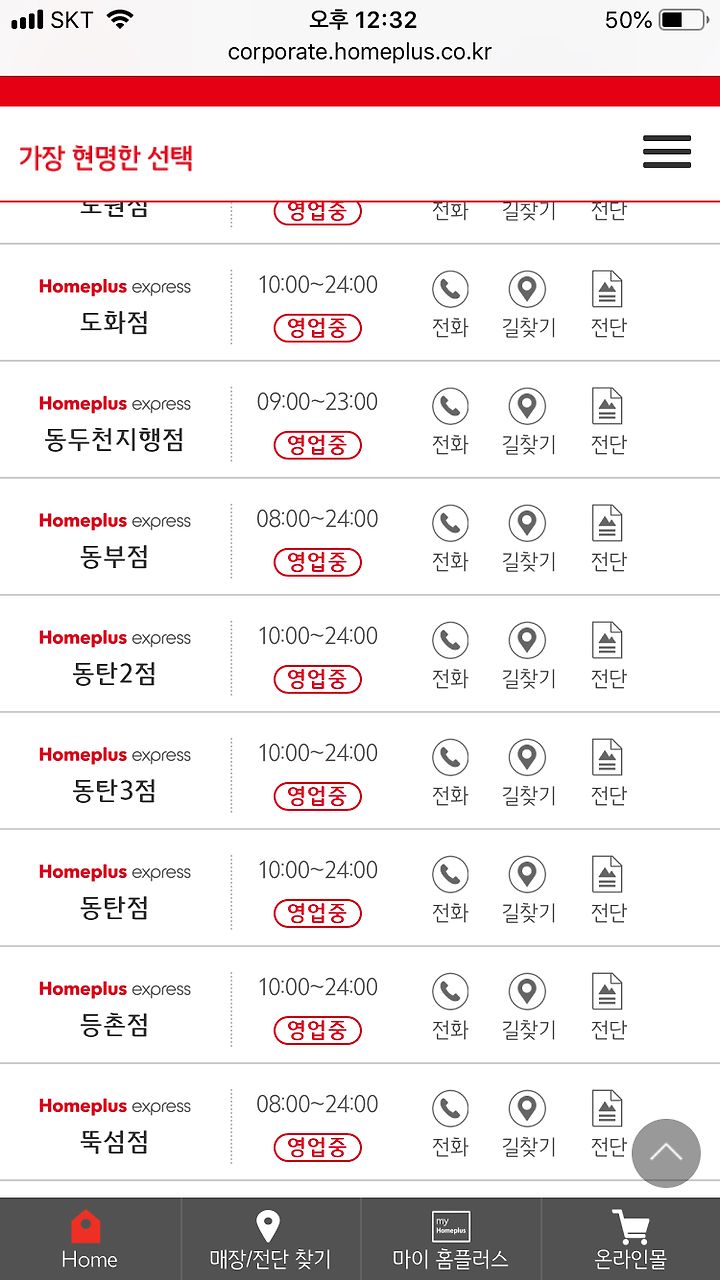
Task: Open the 마이 홈플러스 tab
Action: click(450, 1239)
